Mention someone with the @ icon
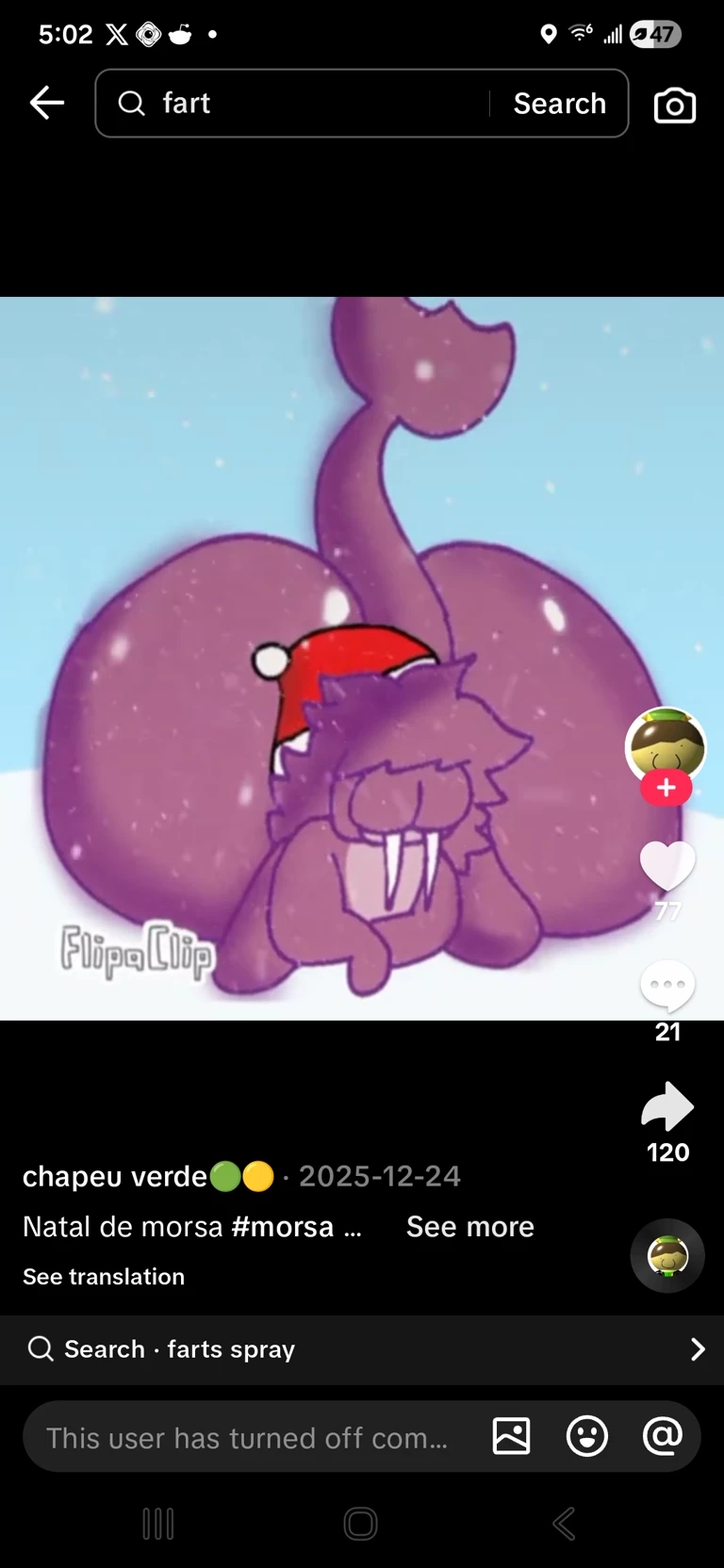Viewport: 724px width, 1568px height. 662,1437
